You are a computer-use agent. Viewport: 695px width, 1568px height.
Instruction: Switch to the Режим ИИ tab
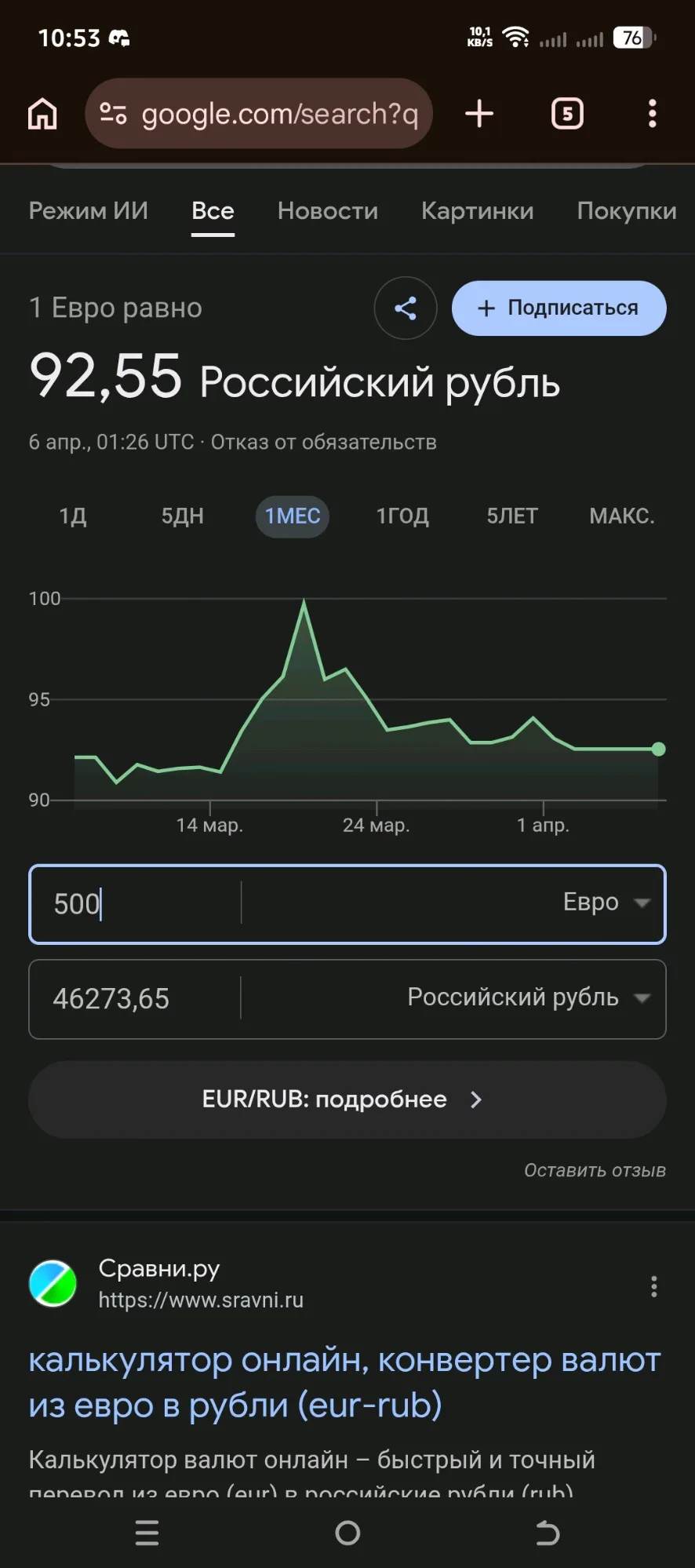89,210
